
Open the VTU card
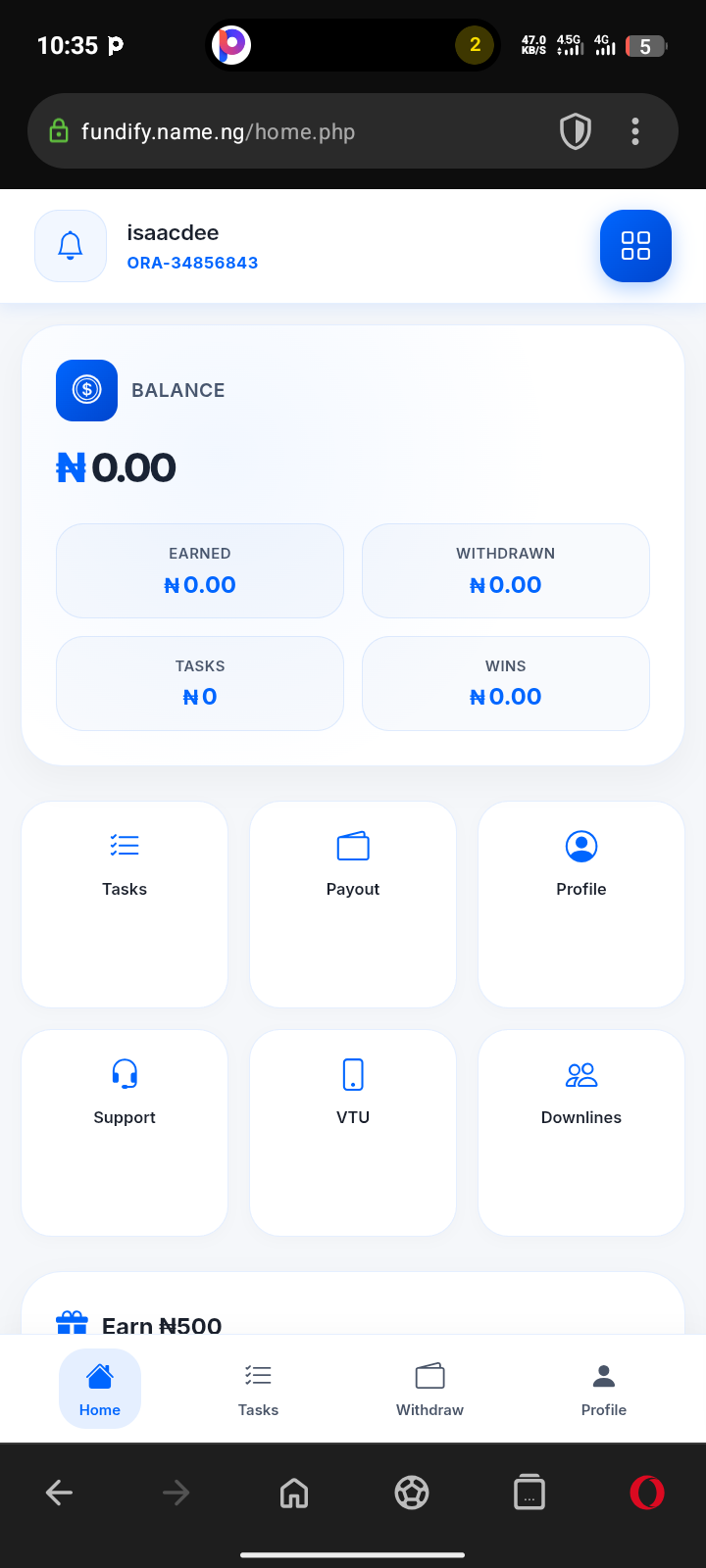(353, 1132)
